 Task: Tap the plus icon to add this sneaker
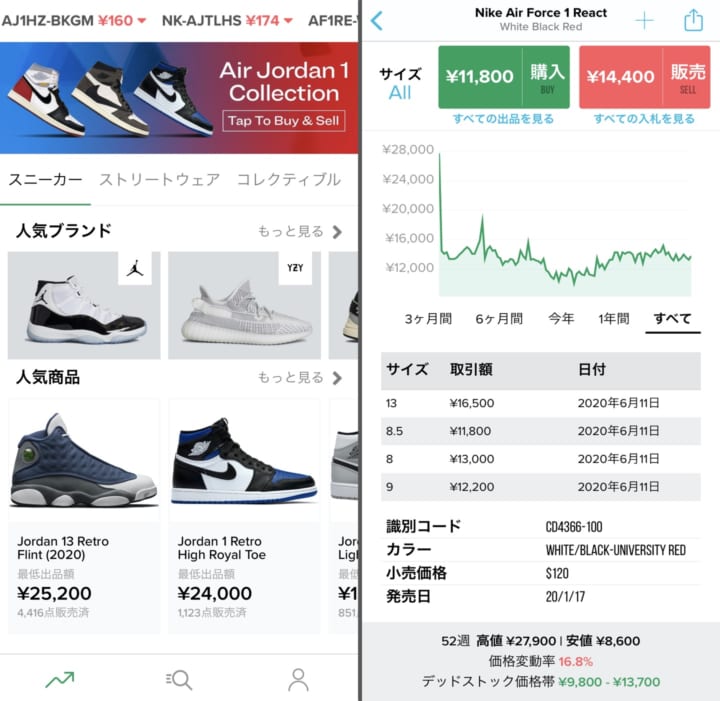pyautogui.click(x=645, y=20)
